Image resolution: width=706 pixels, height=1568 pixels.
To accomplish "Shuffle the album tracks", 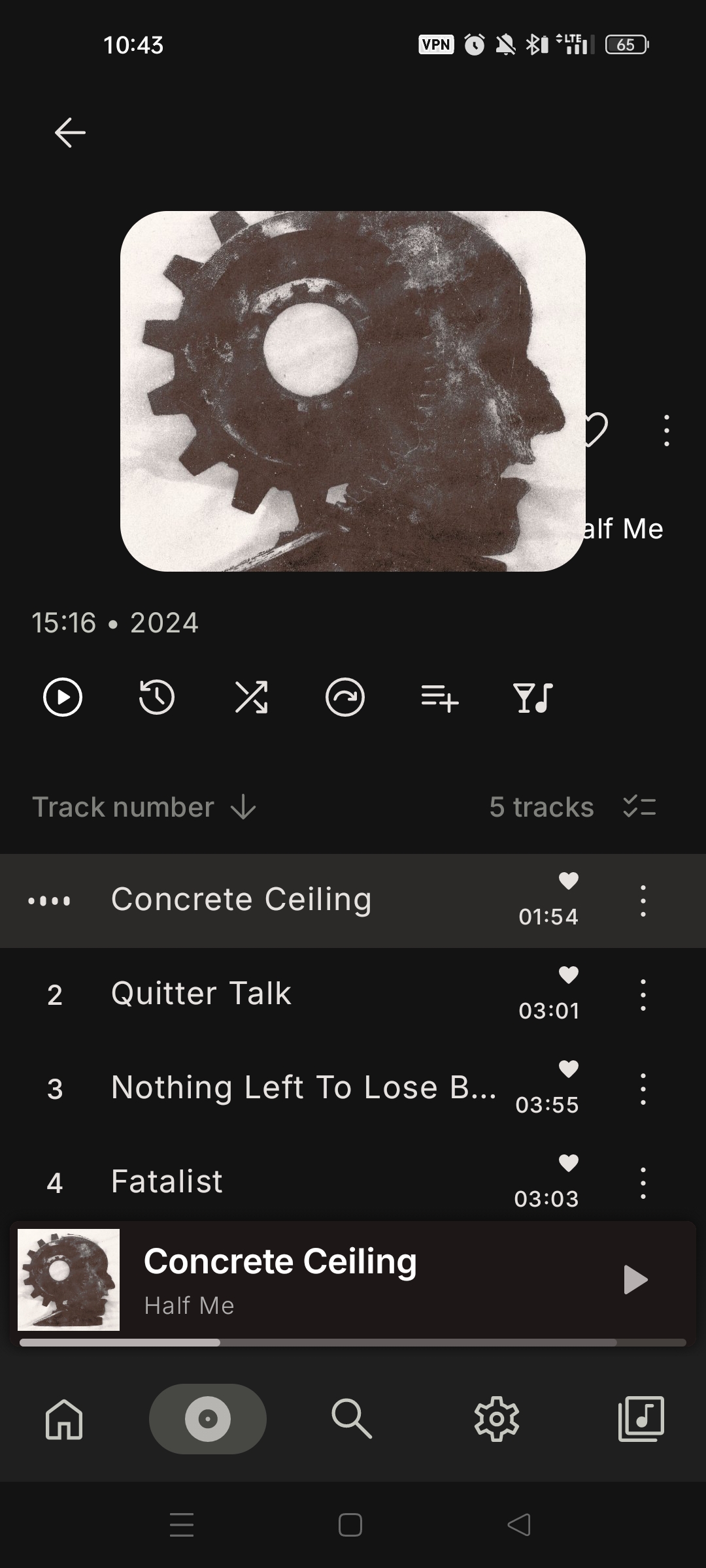I will click(251, 698).
